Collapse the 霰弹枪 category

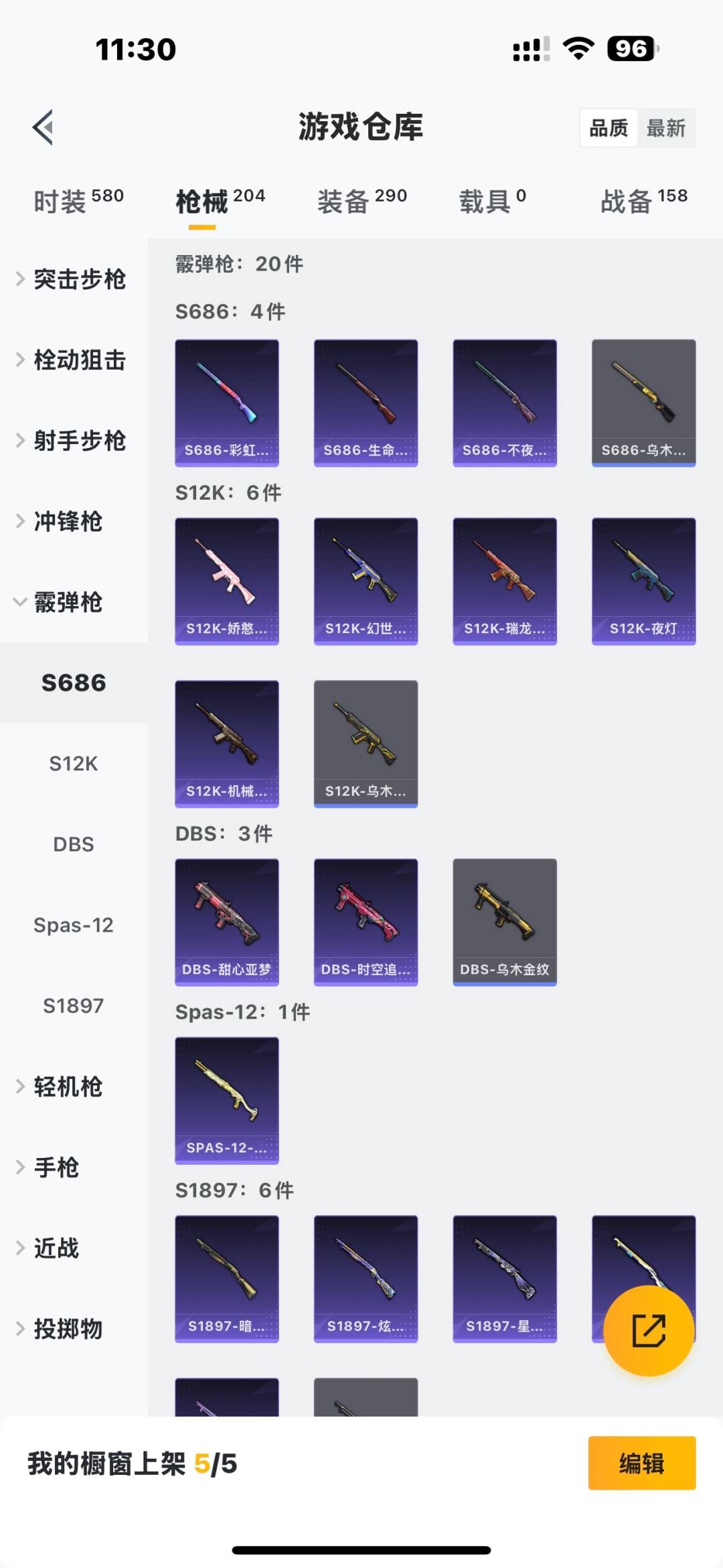point(67,602)
